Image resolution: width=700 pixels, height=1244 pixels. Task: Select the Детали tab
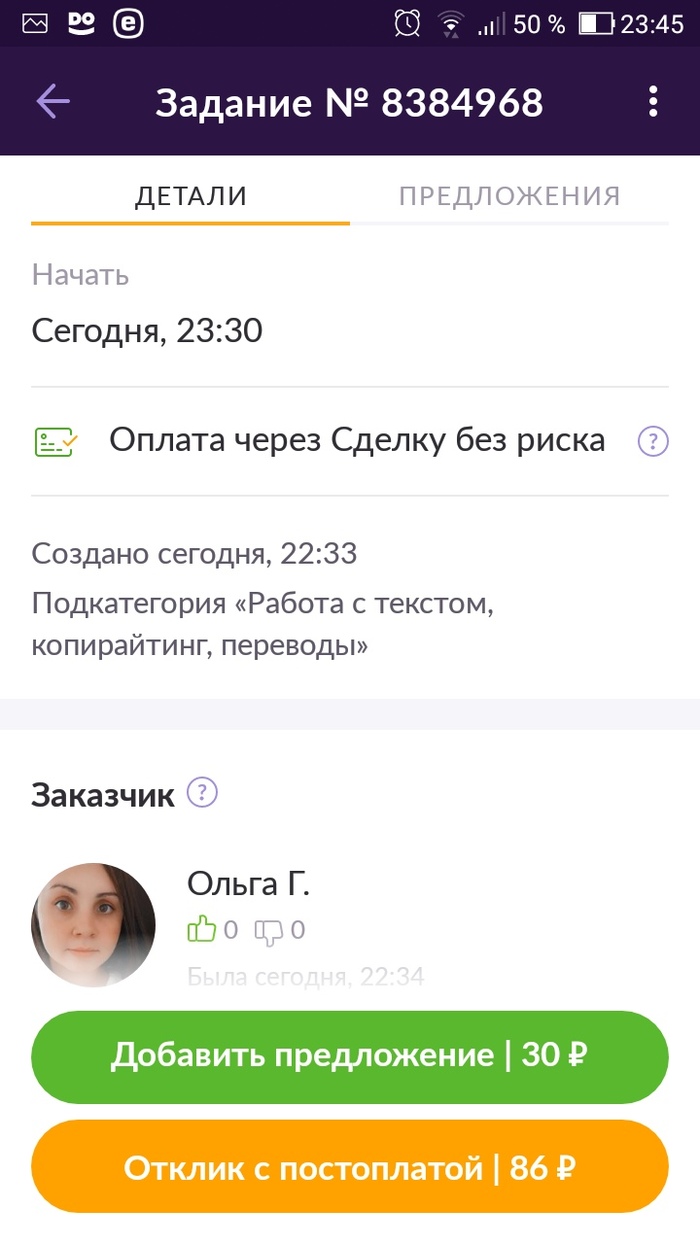click(x=191, y=196)
